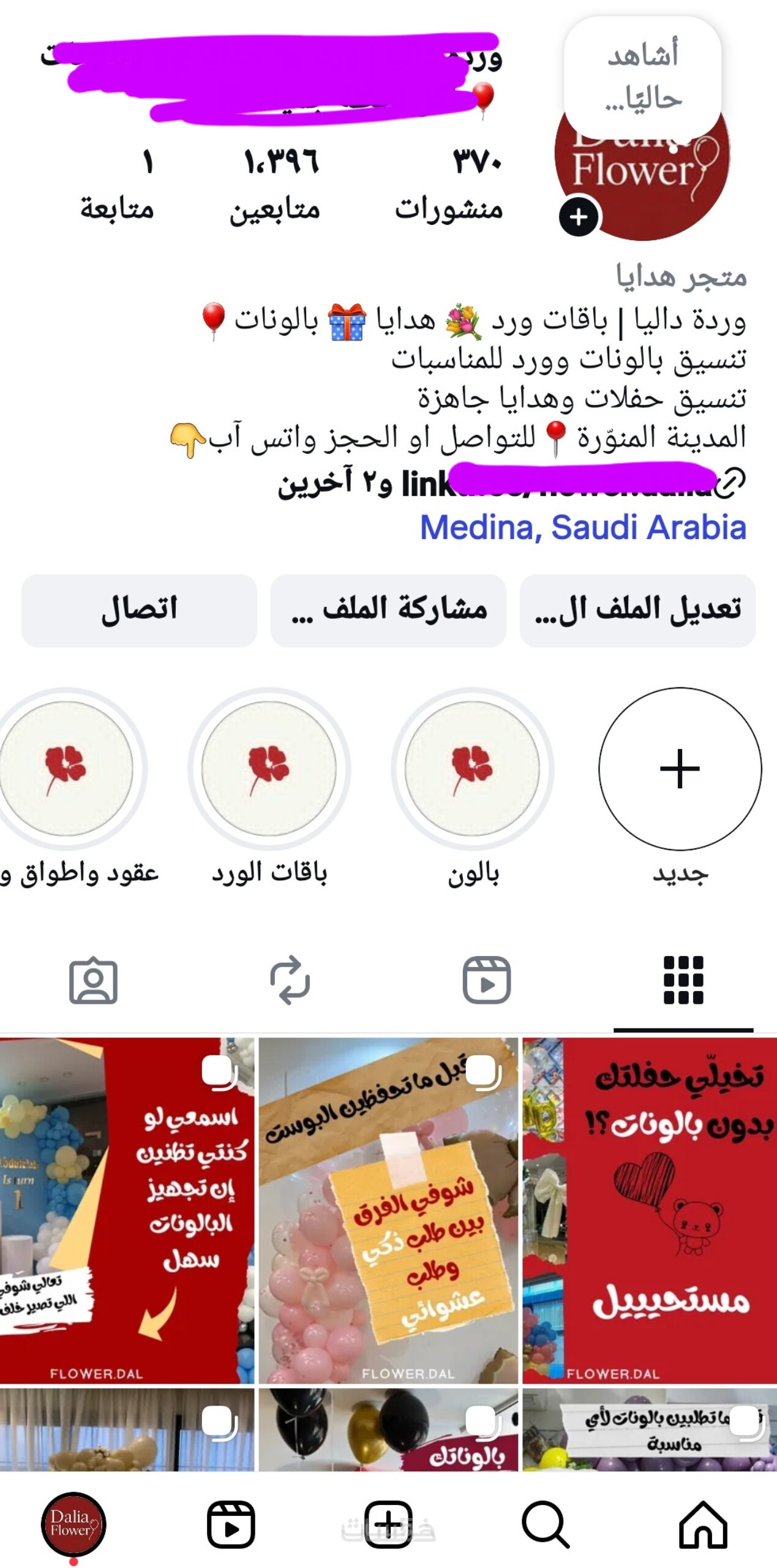
Task: Create a new post from the bottom bar
Action: pyautogui.click(x=388, y=1525)
